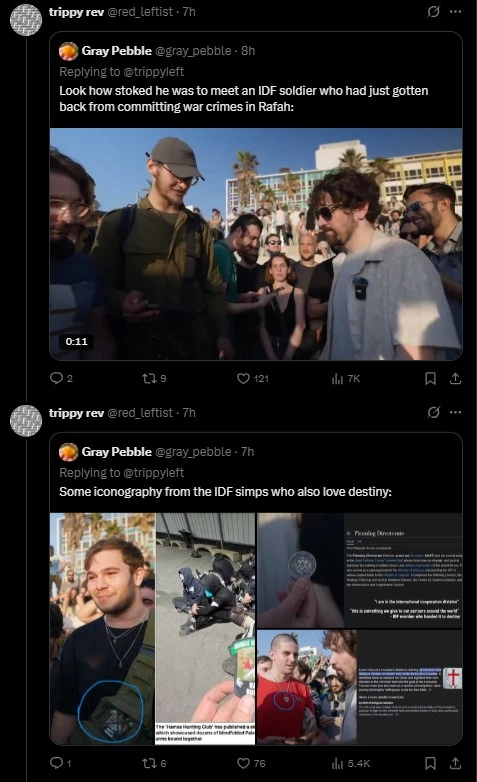Repost the post with 6 reposts
The image size is (477, 782).
click(154, 763)
